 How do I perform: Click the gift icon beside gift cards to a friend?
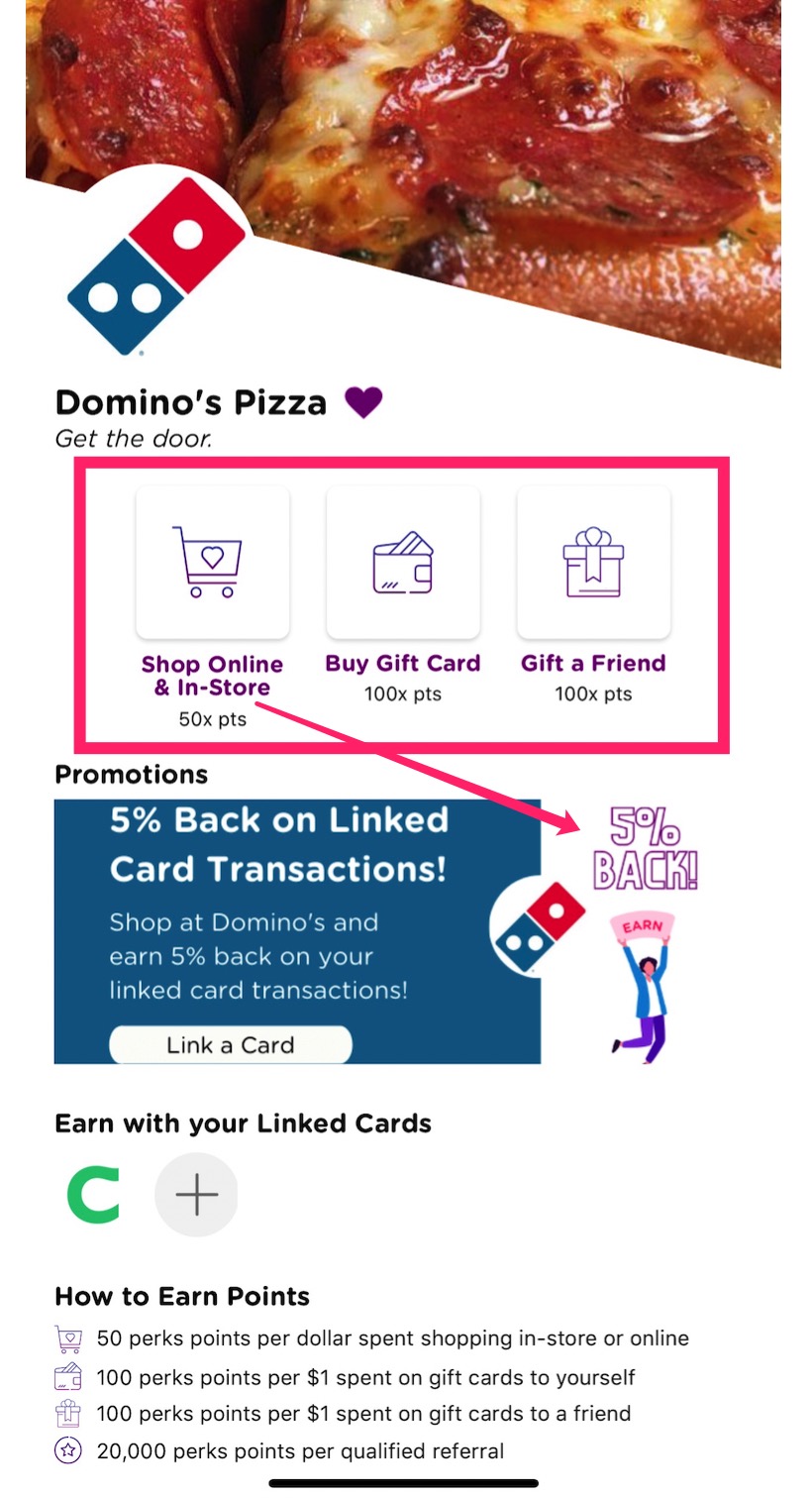(x=67, y=1413)
